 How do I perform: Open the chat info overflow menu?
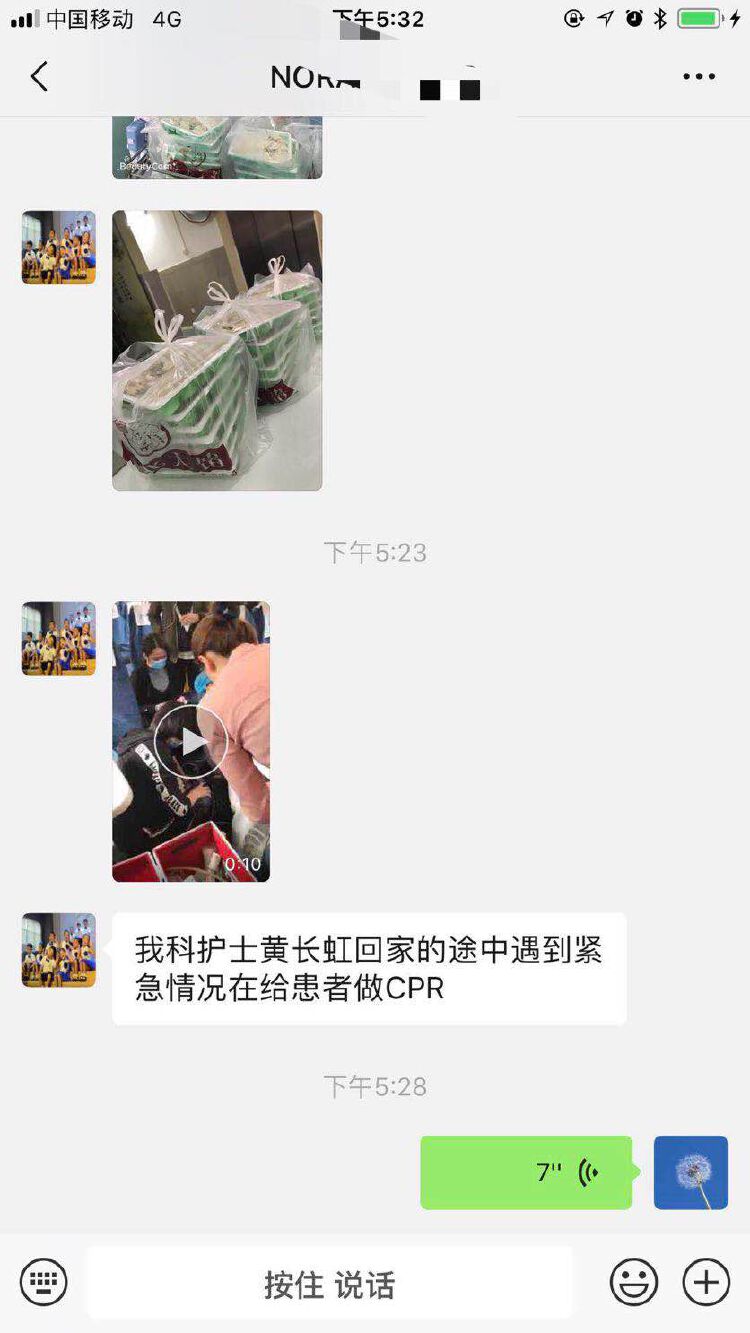[699, 77]
